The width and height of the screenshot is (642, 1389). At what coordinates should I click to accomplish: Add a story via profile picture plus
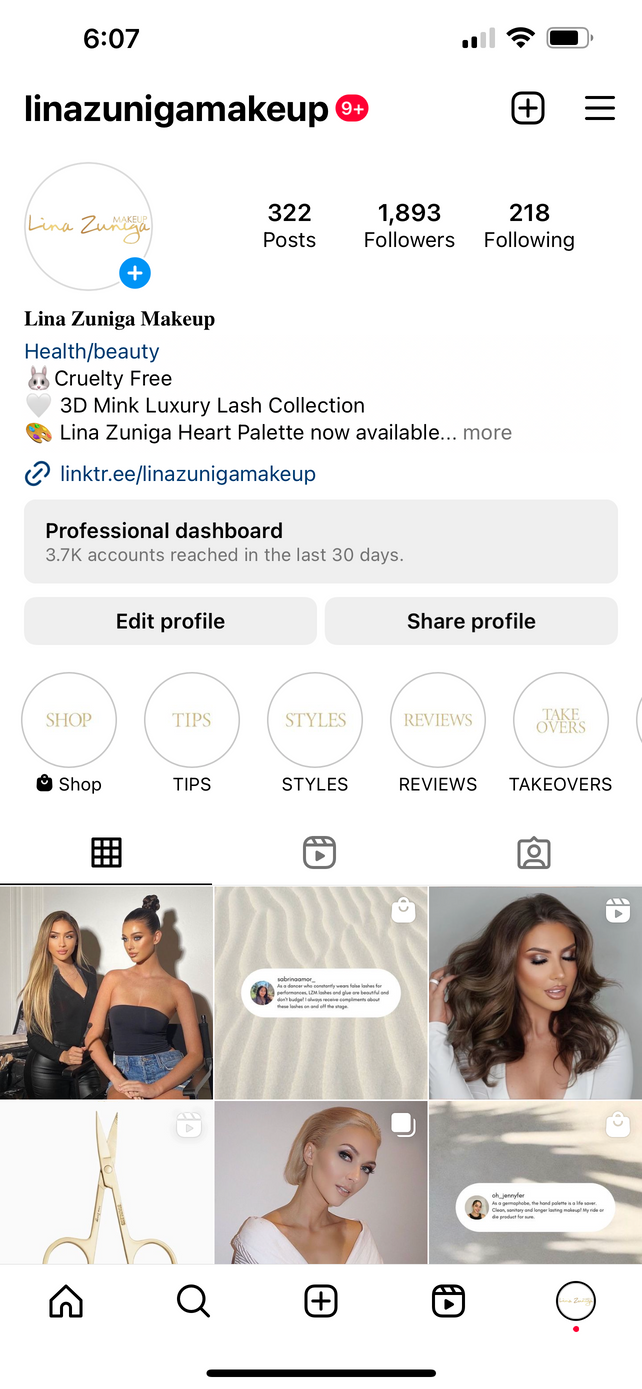click(x=135, y=272)
